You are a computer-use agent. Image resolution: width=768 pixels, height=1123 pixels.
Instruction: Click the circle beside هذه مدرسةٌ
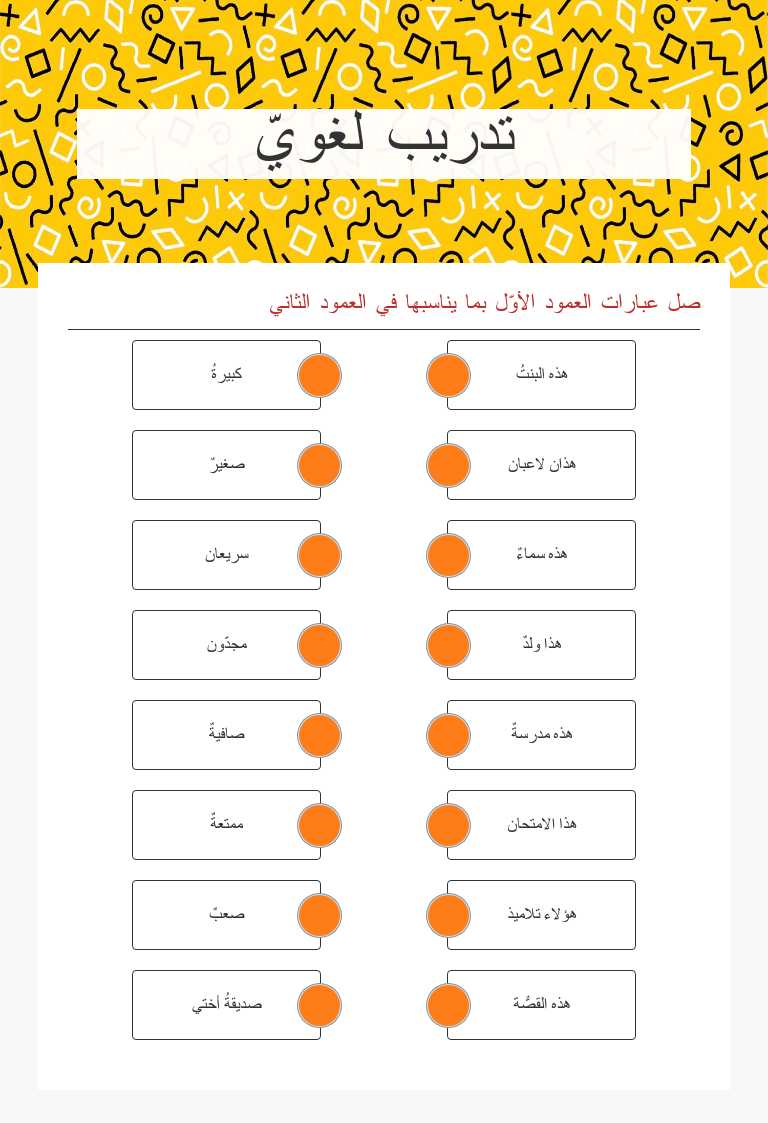[448, 734]
